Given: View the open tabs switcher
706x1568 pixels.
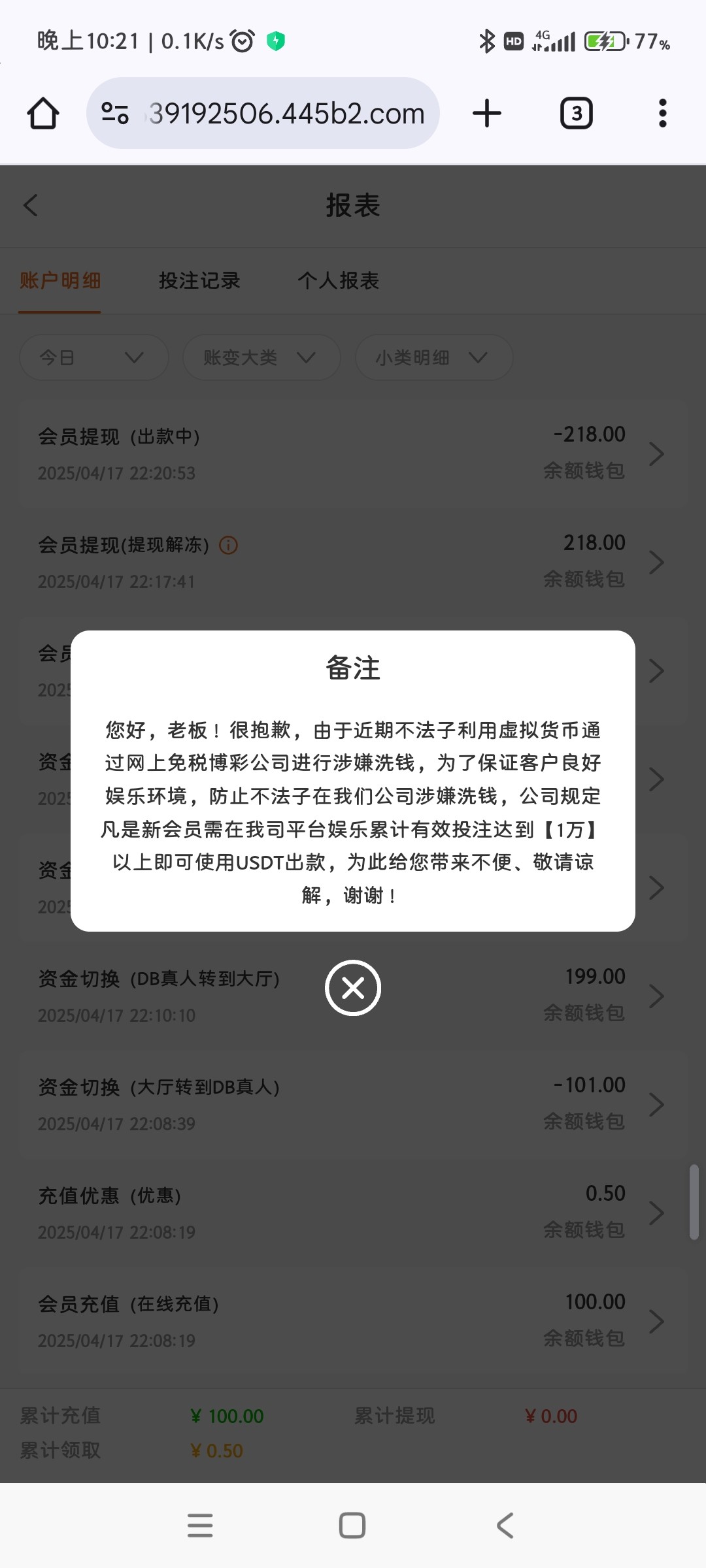Looking at the screenshot, I should (577, 113).
